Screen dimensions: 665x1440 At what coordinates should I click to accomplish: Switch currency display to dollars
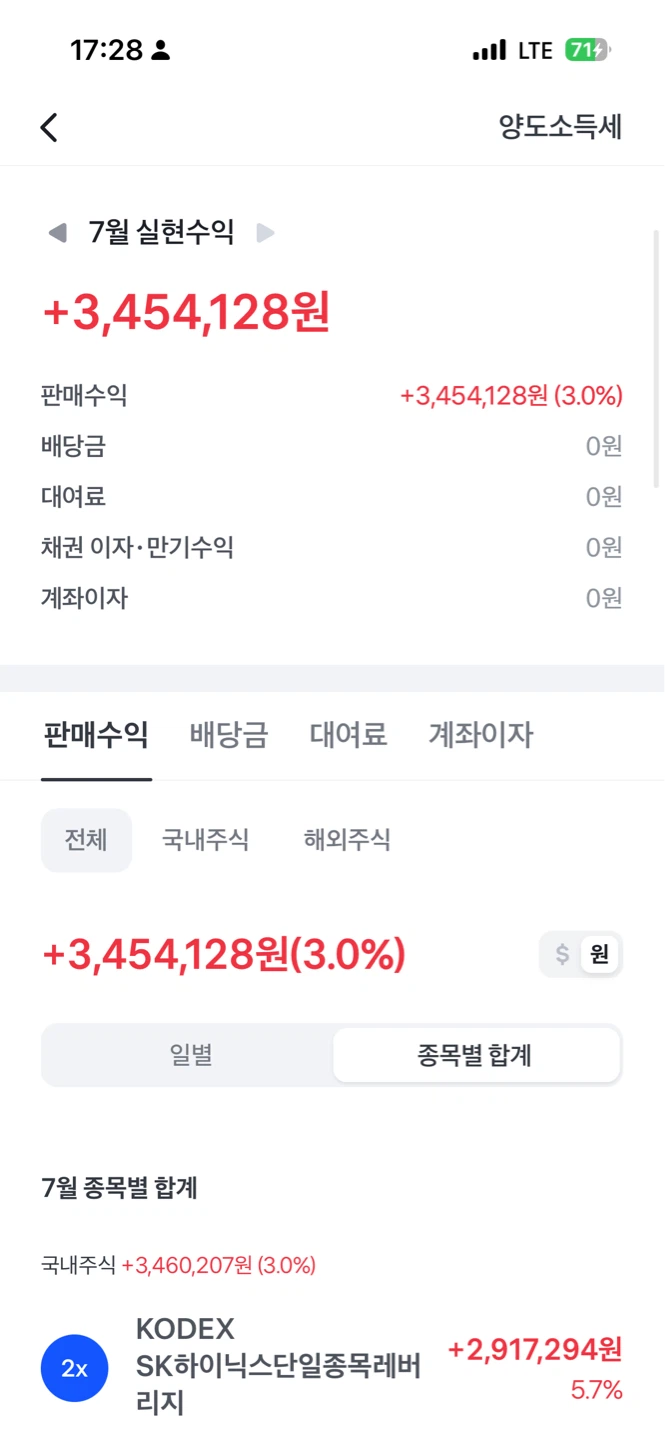click(562, 955)
